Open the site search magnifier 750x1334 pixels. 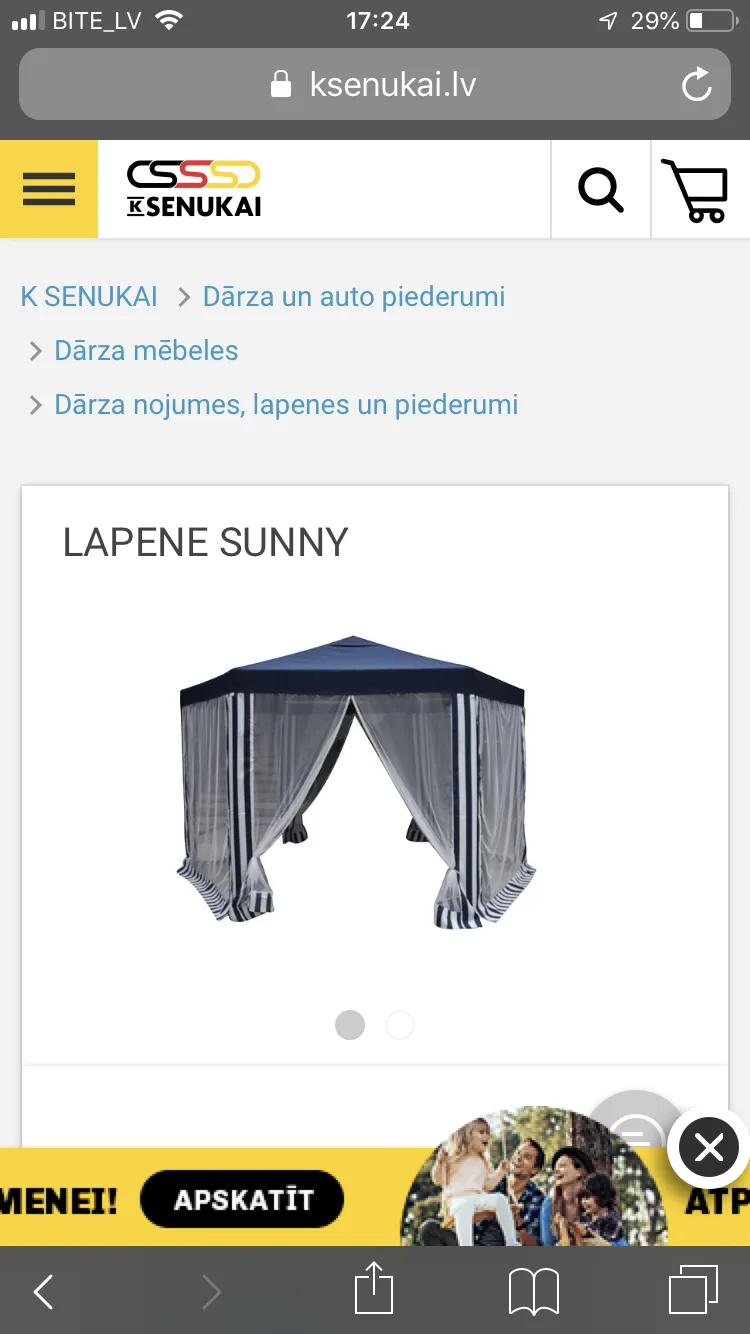click(601, 189)
